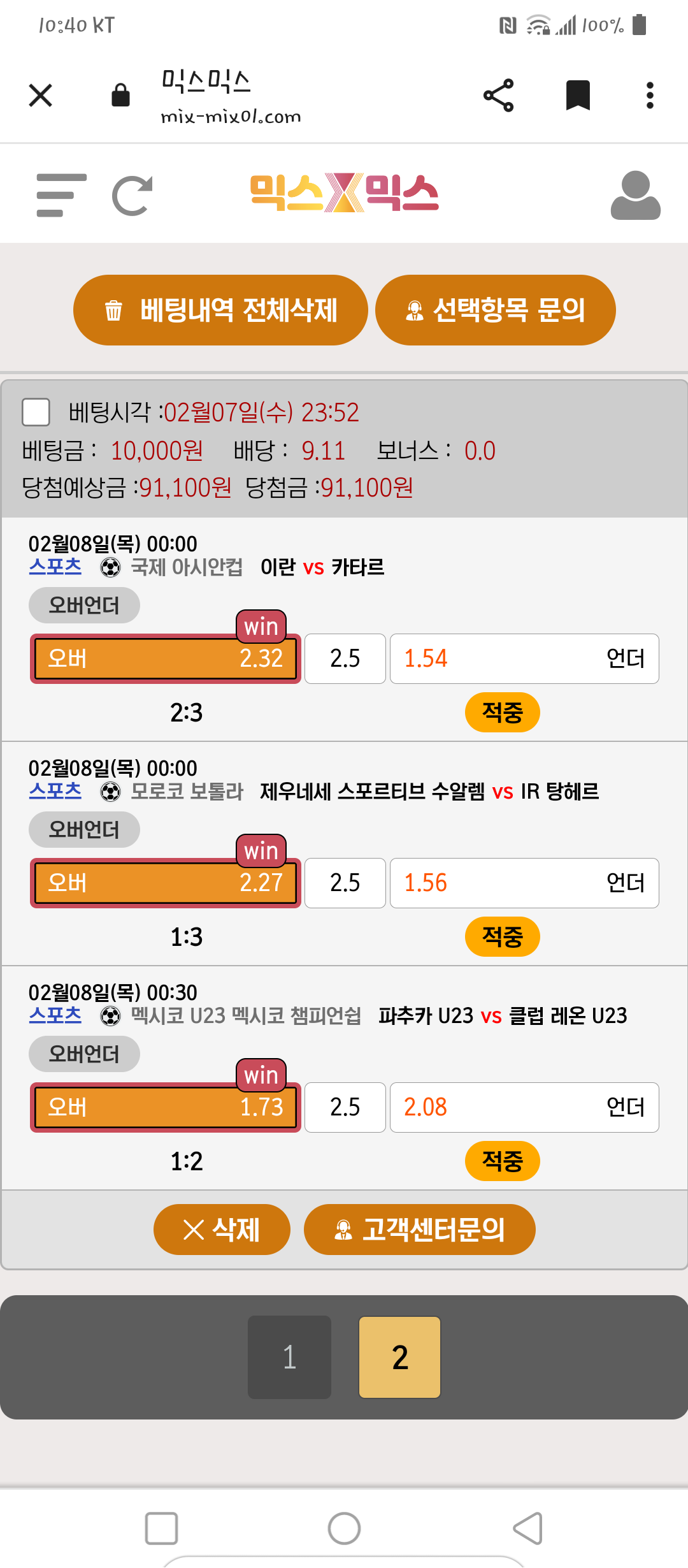Share this page
Screen dimensions: 688x1568
click(x=498, y=96)
